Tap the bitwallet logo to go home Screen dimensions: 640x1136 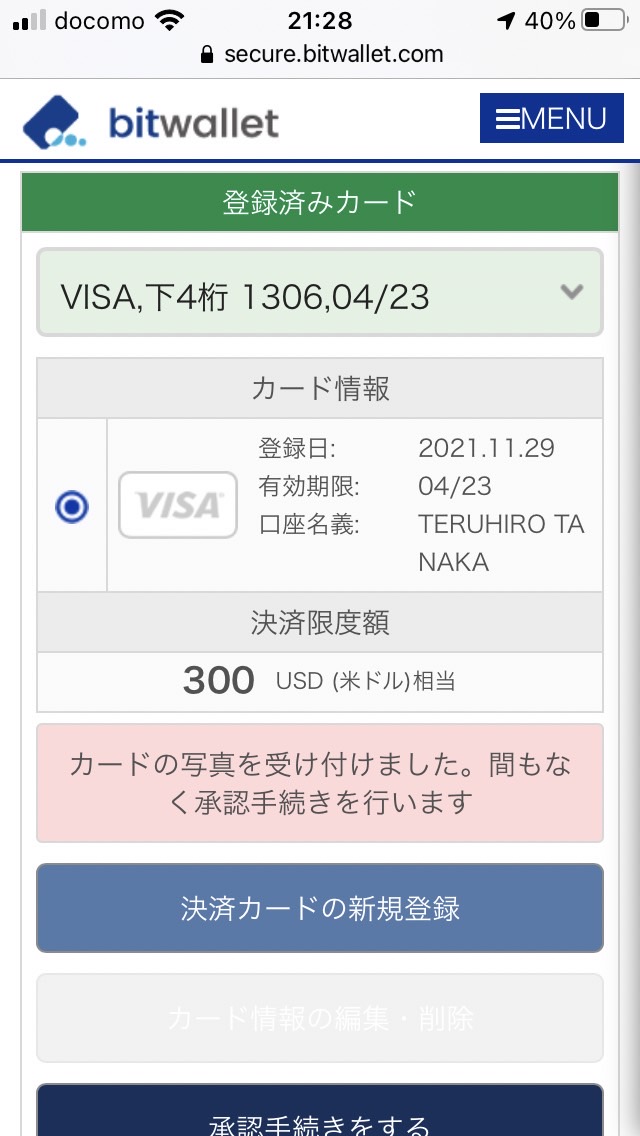pyautogui.click(x=151, y=122)
